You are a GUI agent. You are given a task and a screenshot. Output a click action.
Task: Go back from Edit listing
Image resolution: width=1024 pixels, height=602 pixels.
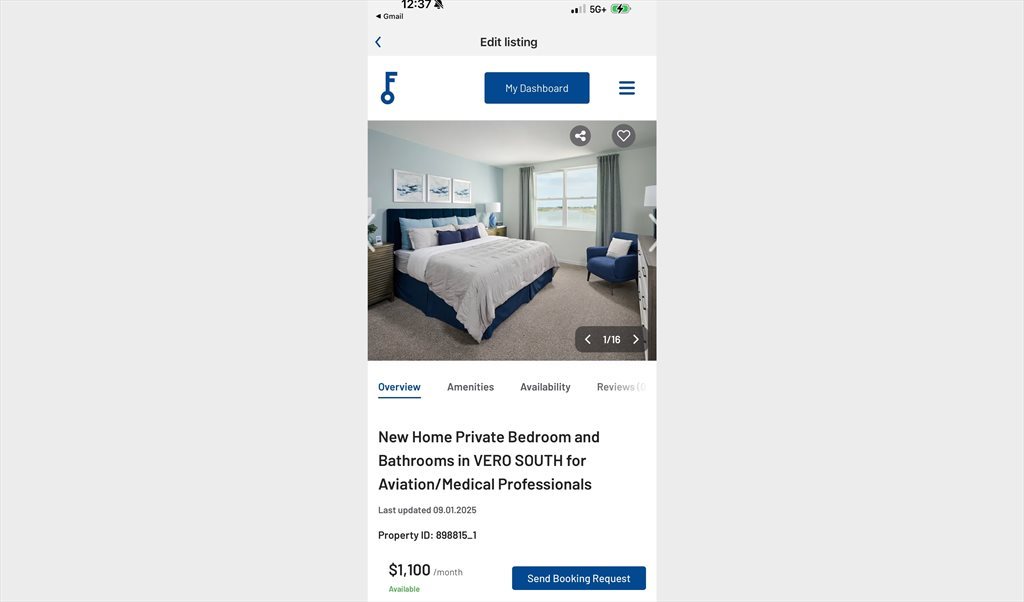pyautogui.click(x=378, y=42)
